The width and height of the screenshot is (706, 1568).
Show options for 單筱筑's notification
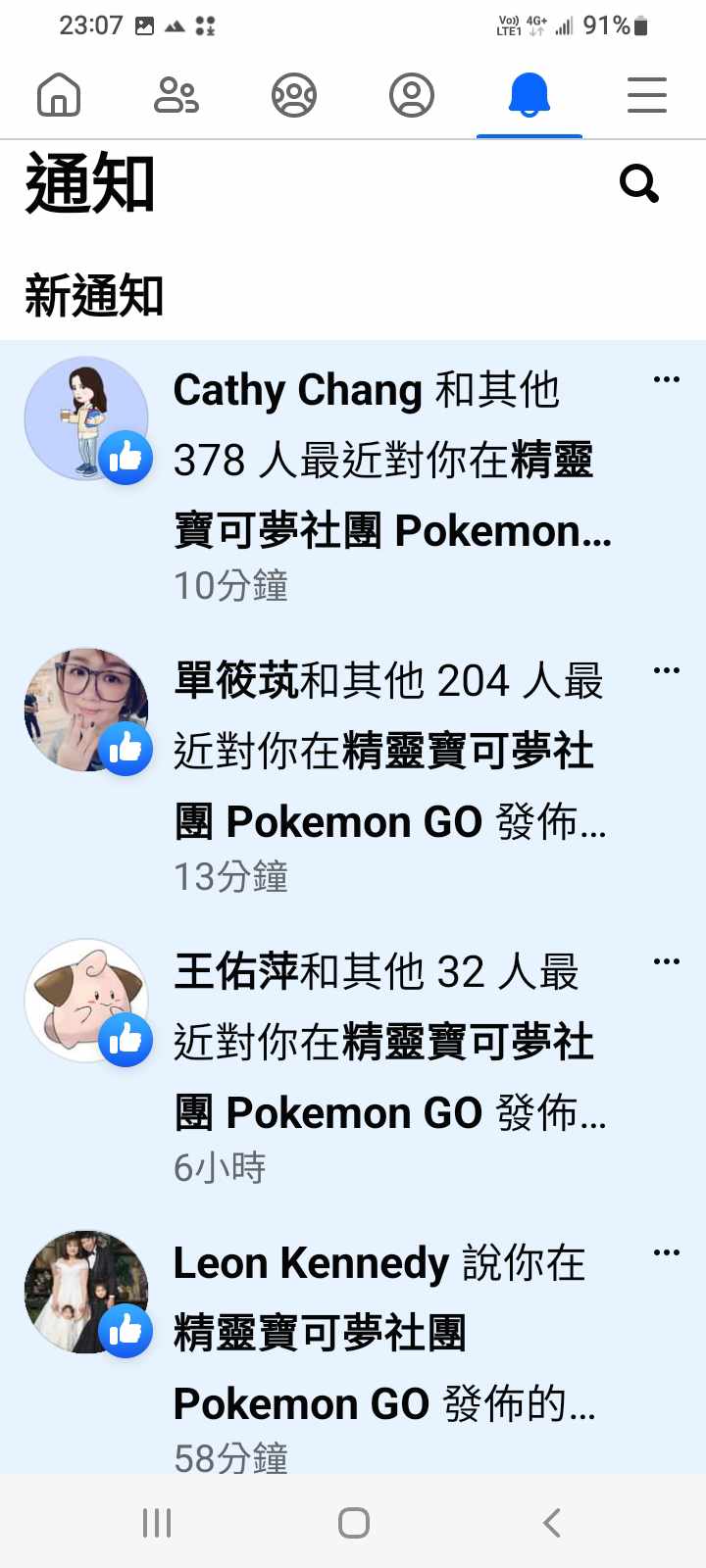tap(667, 670)
